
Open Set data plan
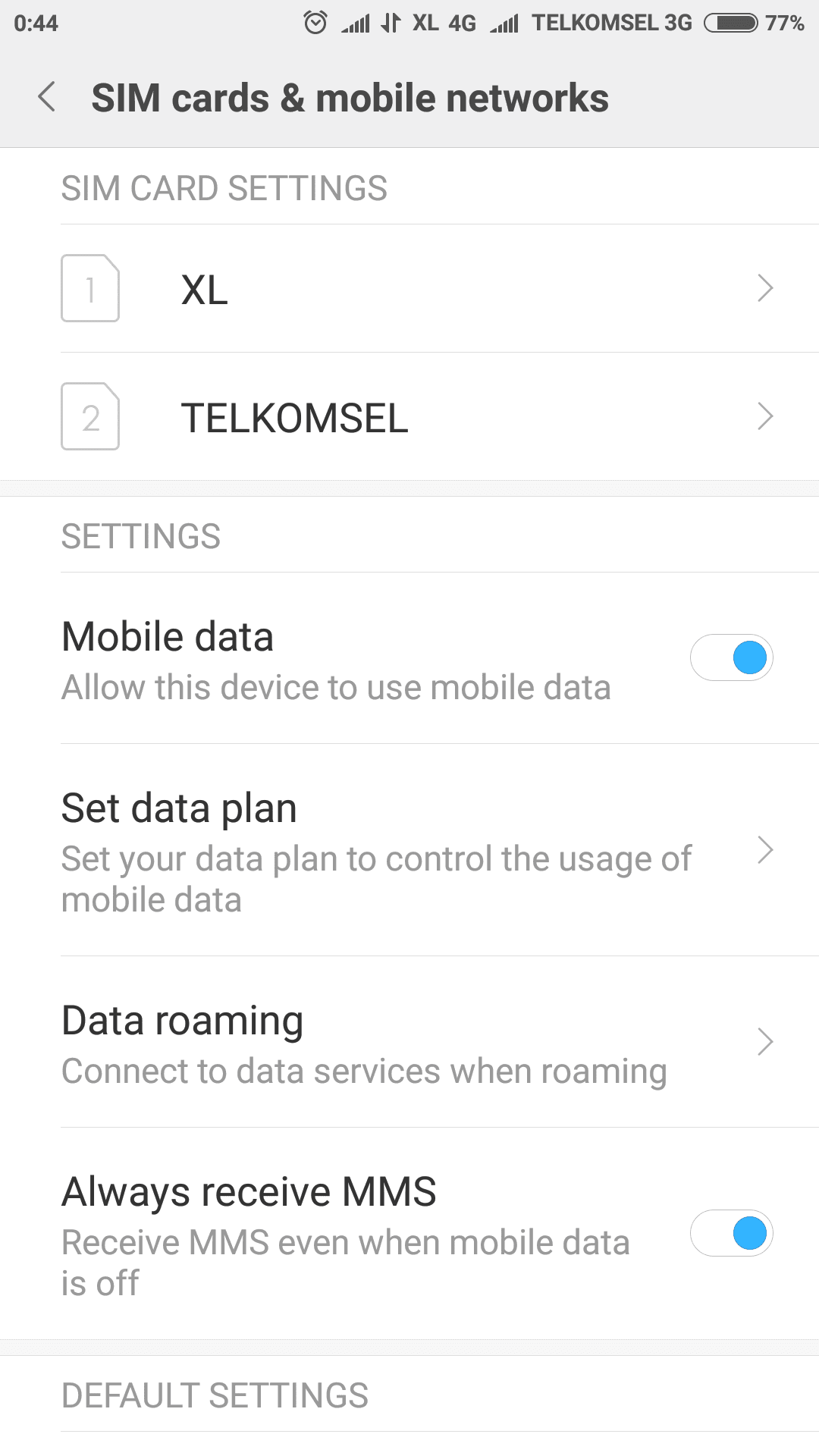(409, 851)
